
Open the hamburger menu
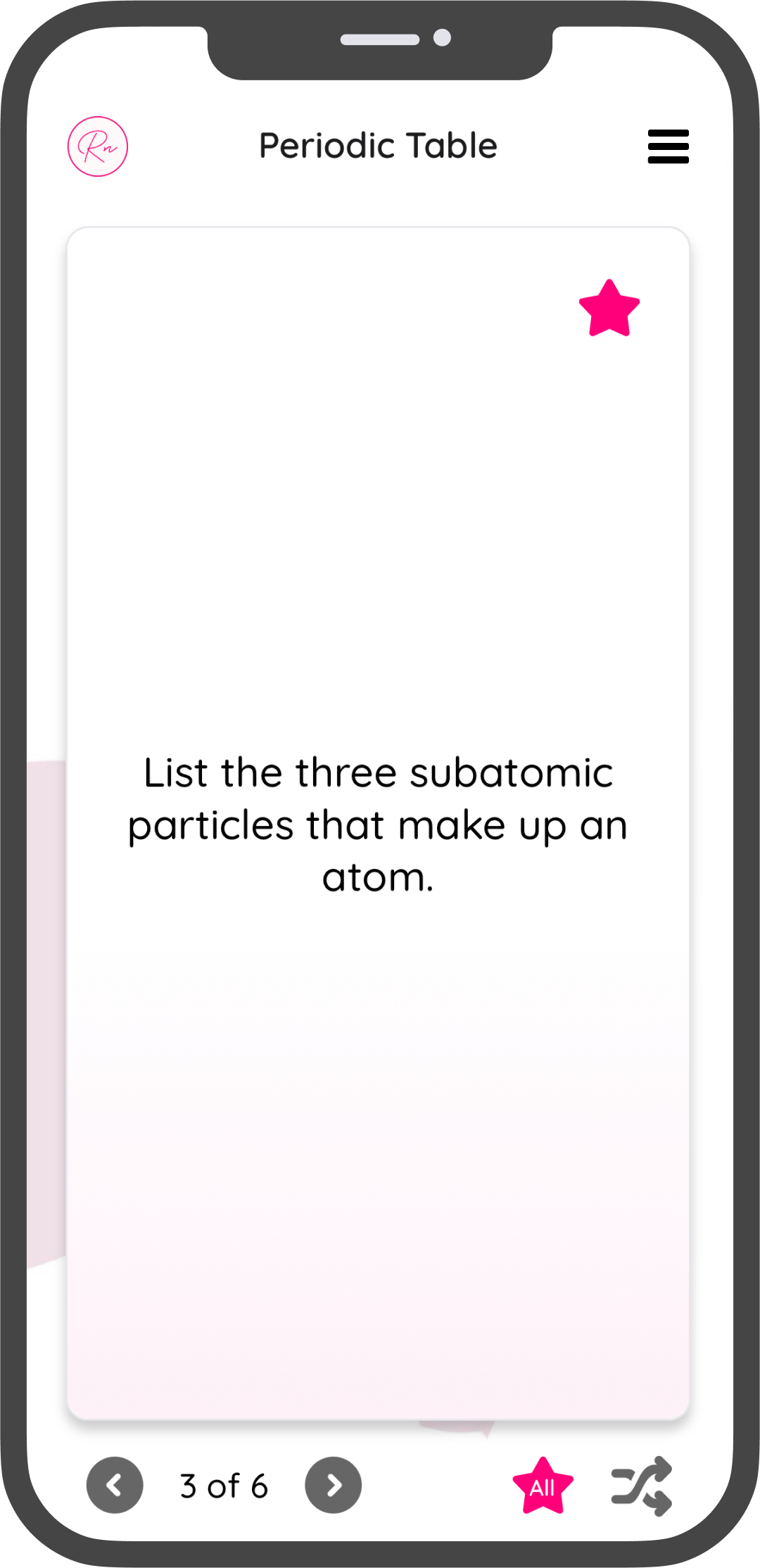[668, 146]
